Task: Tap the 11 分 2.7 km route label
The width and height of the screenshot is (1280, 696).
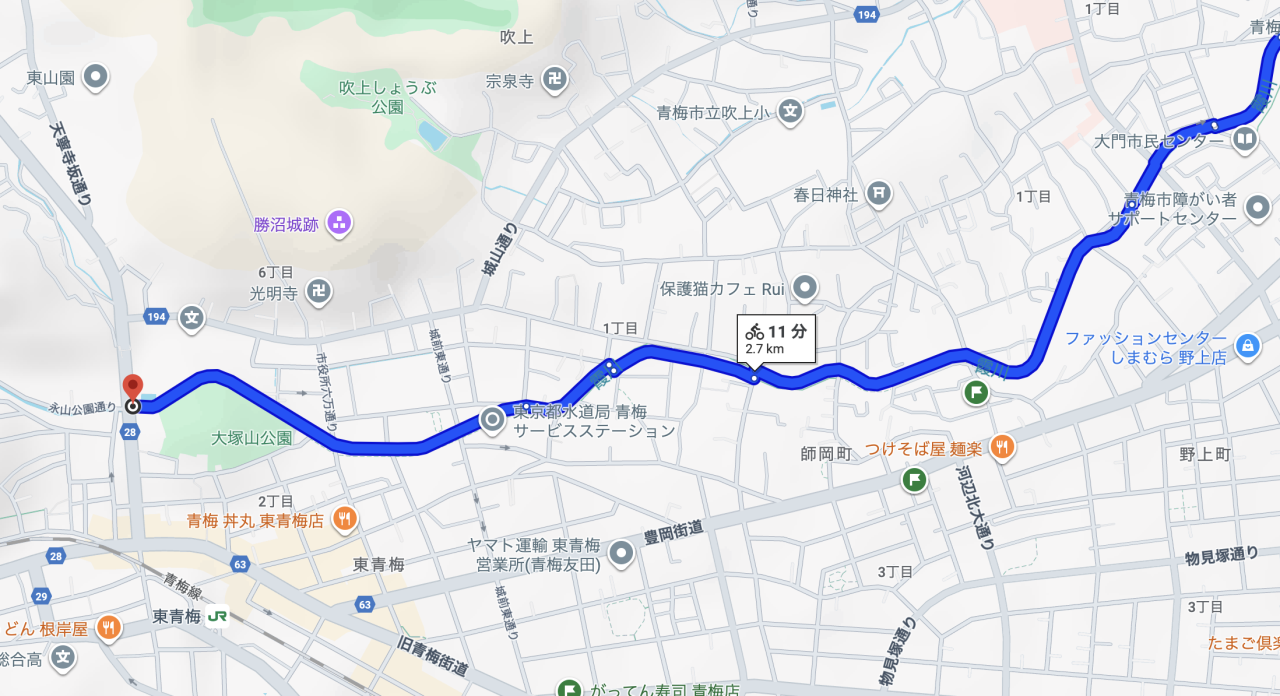Action: [x=776, y=339]
